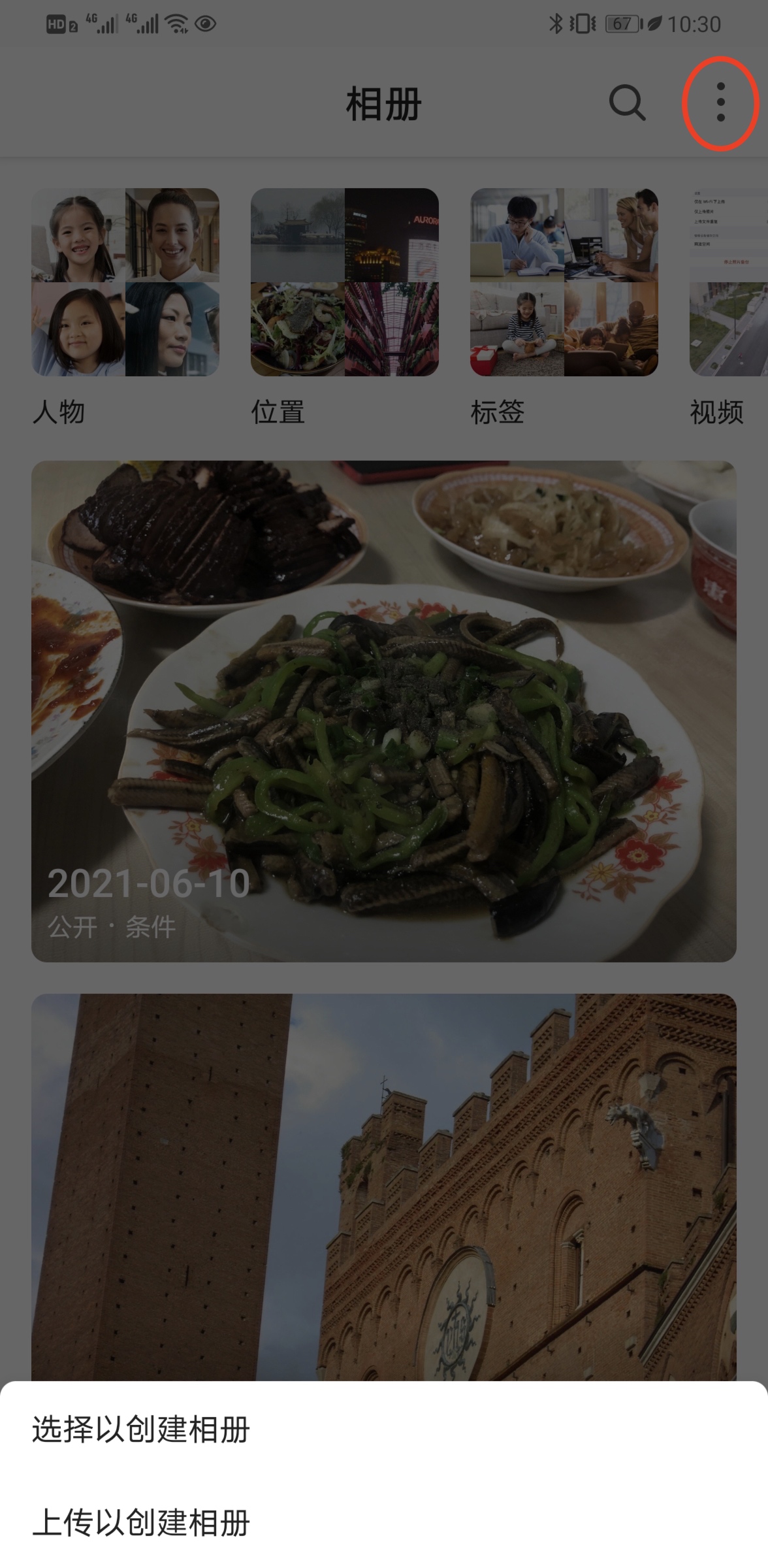Open the three-dot overflow menu
Screen dimensions: 768x1568
click(720, 103)
